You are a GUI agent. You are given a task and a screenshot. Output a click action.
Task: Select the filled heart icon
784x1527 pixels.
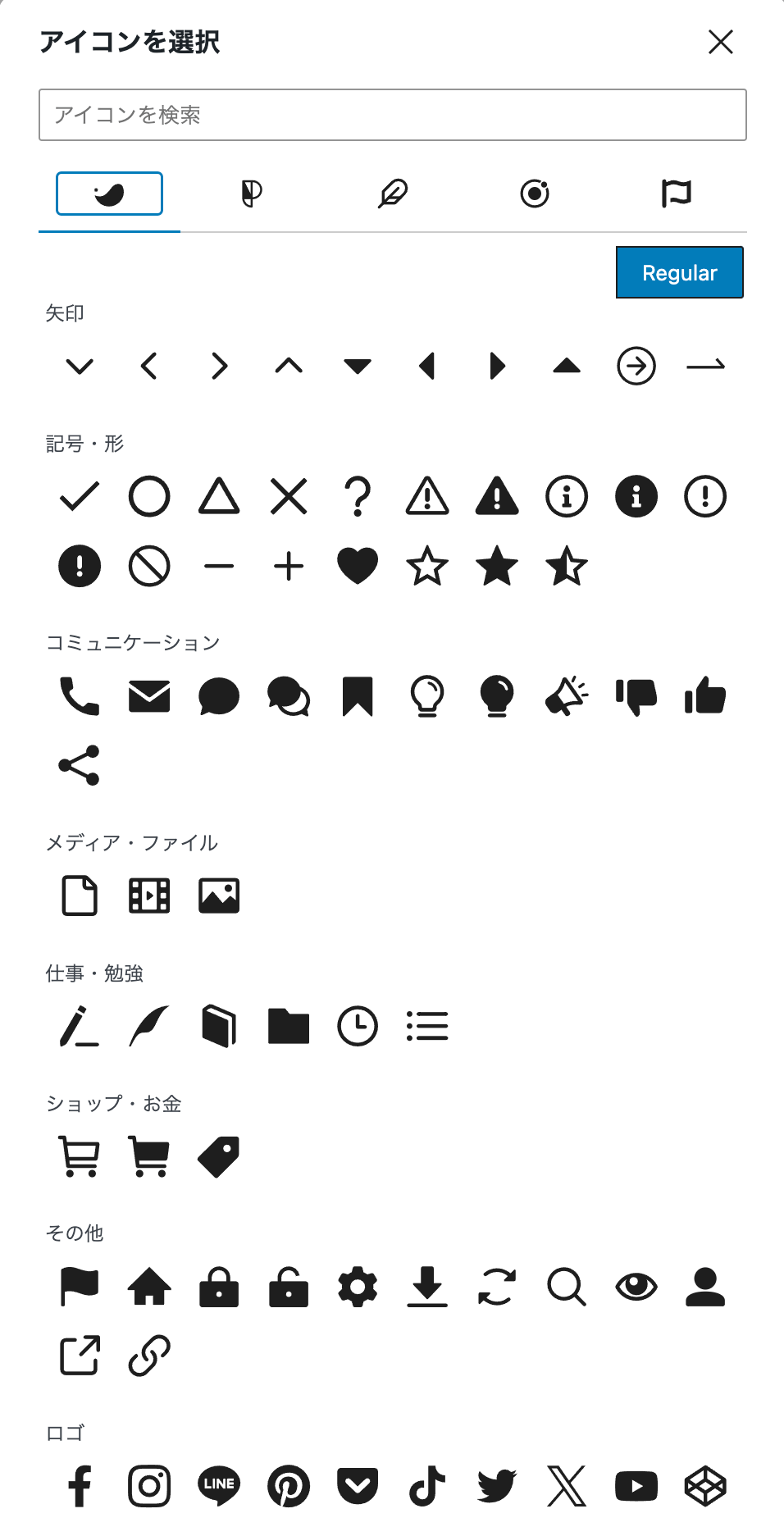358,566
